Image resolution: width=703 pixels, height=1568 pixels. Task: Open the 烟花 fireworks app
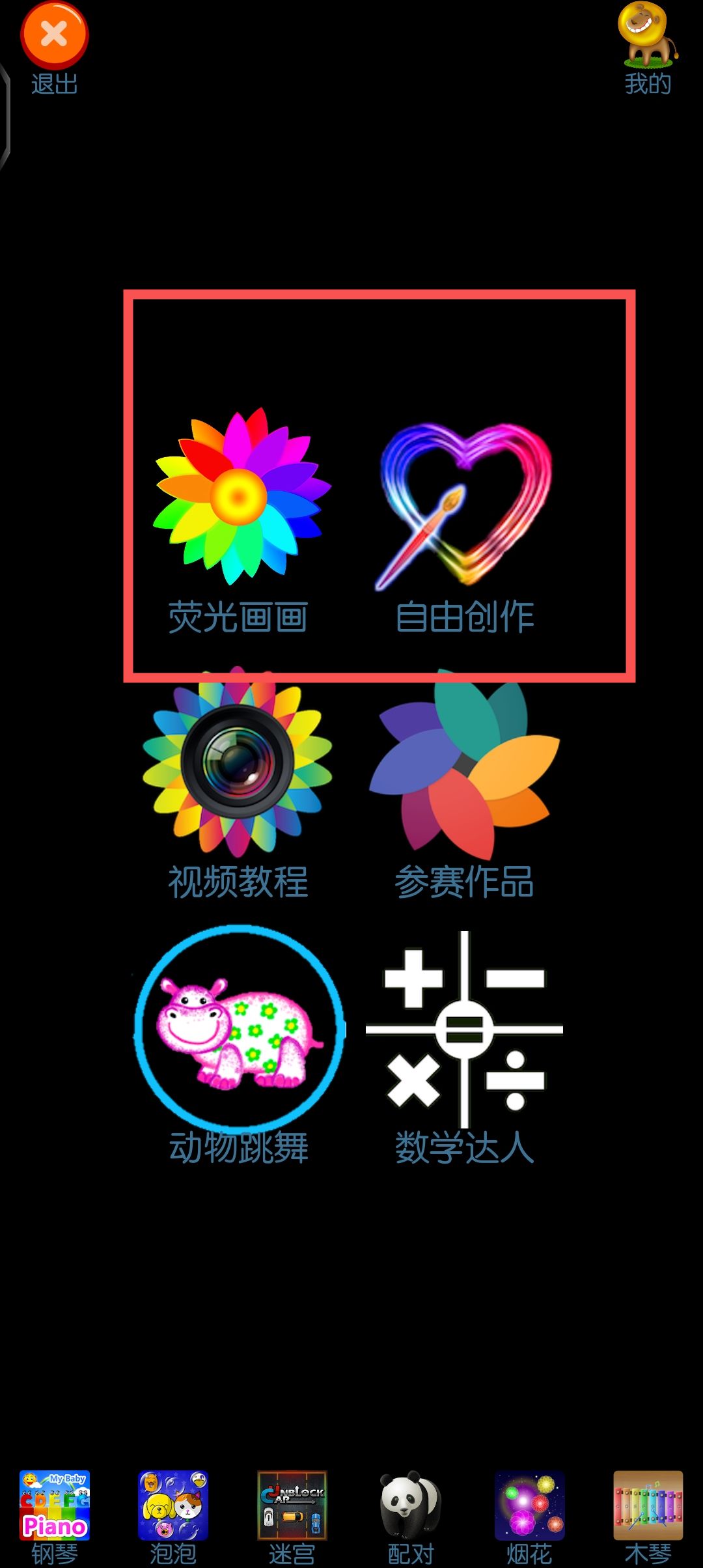pyautogui.click(x=529, y=1505)
